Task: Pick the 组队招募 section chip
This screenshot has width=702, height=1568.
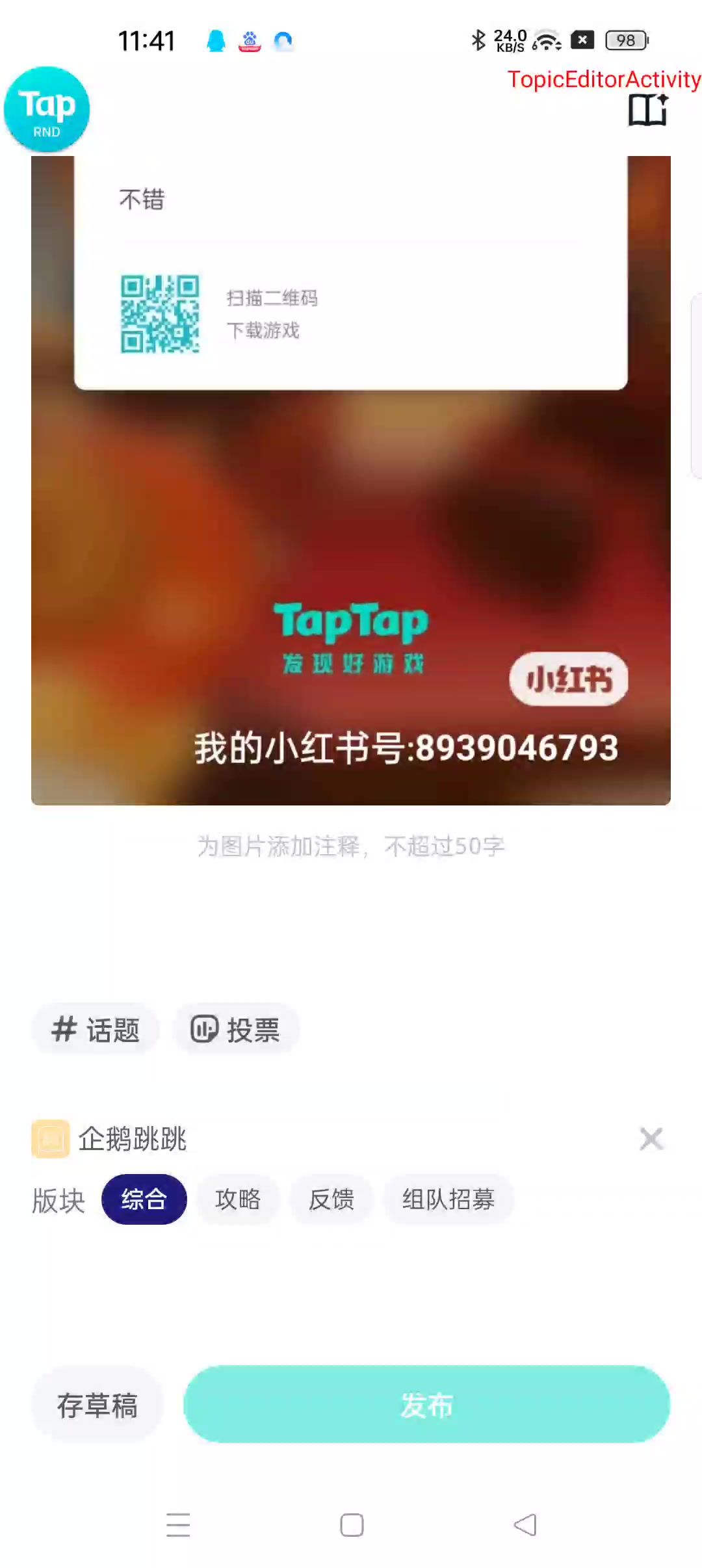Action: pos(448,1199)
